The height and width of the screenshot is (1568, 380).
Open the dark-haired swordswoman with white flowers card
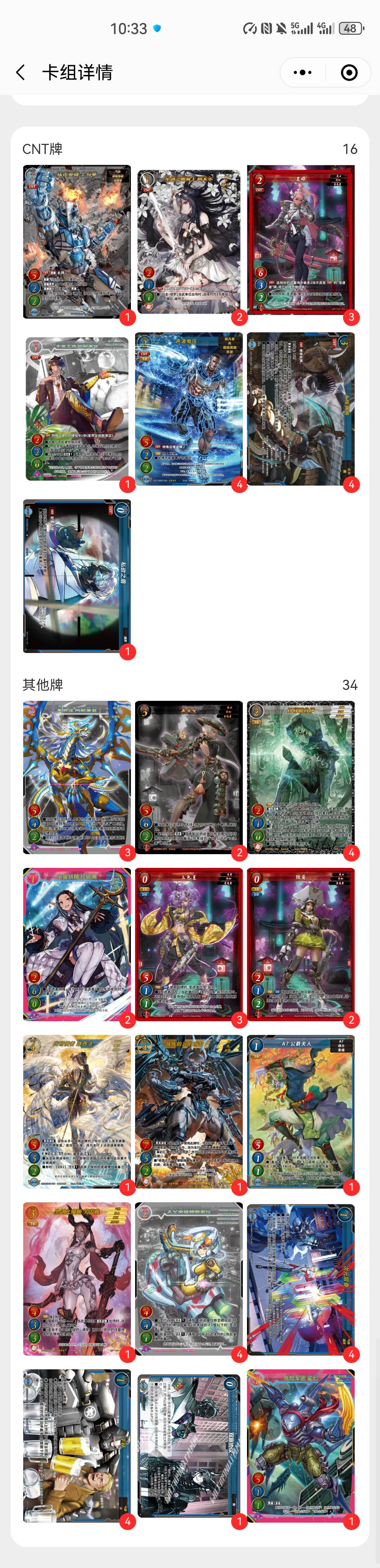click(188, 241)
